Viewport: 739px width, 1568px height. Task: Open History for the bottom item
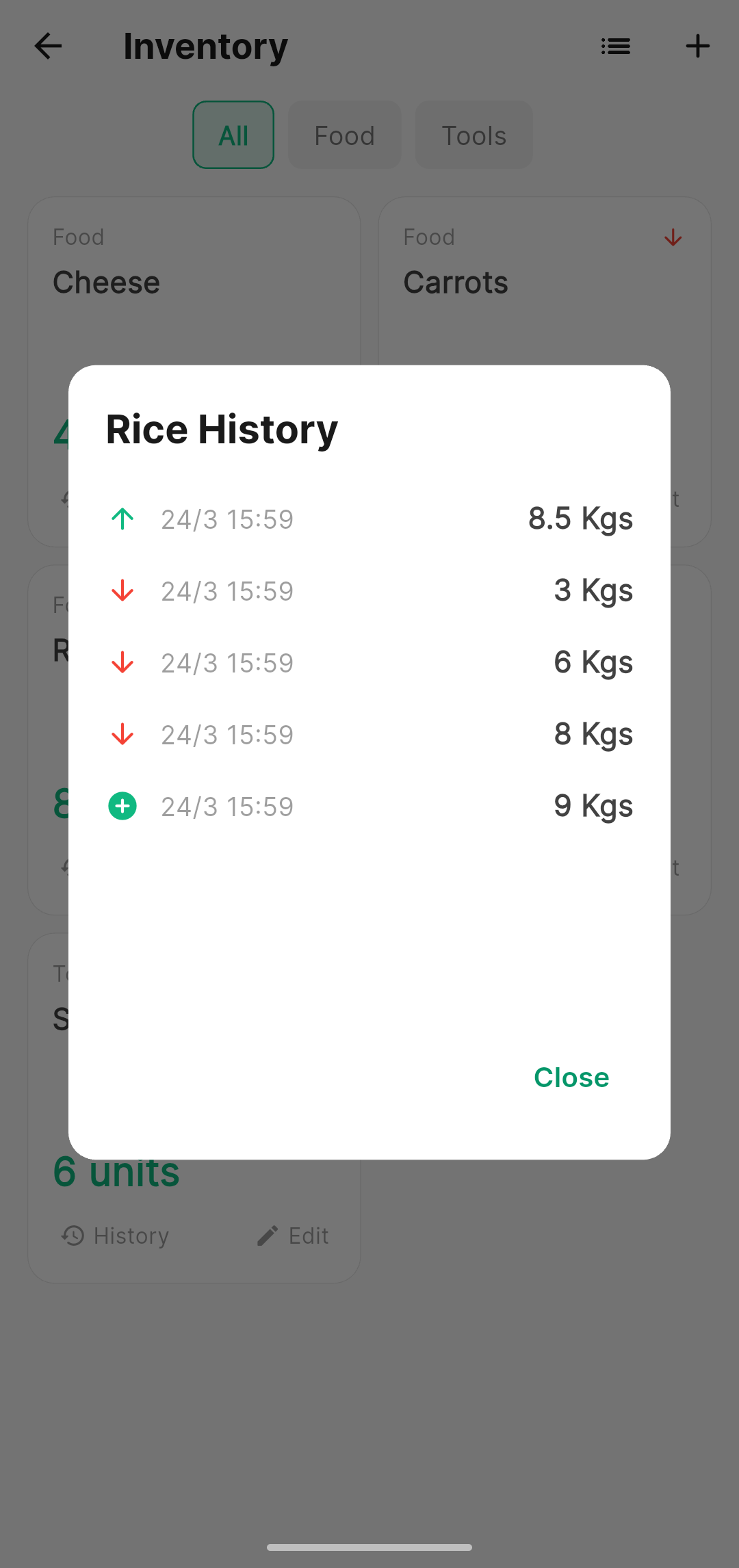pos(115,1236)
